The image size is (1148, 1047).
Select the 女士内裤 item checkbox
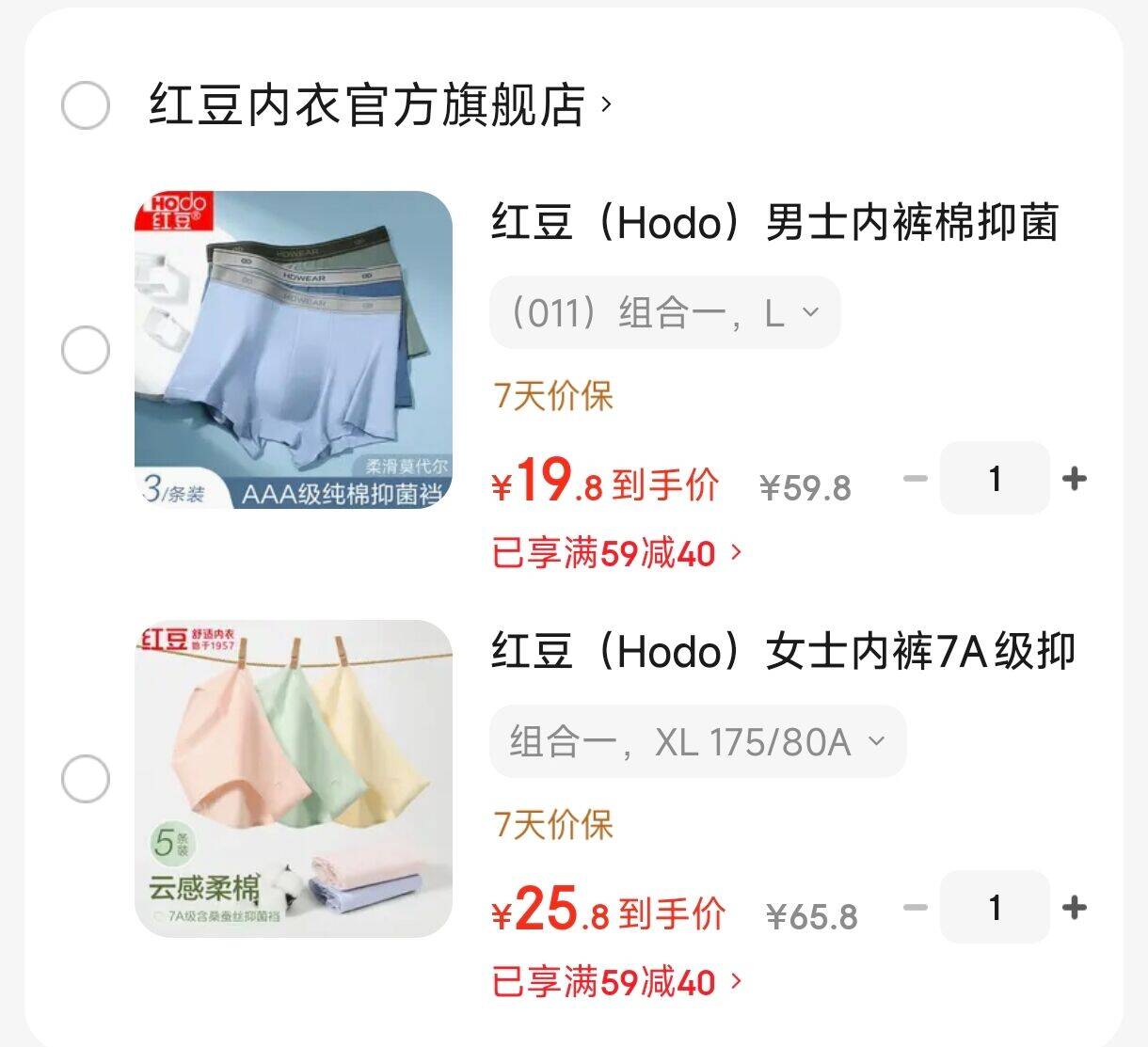(86, 779)
